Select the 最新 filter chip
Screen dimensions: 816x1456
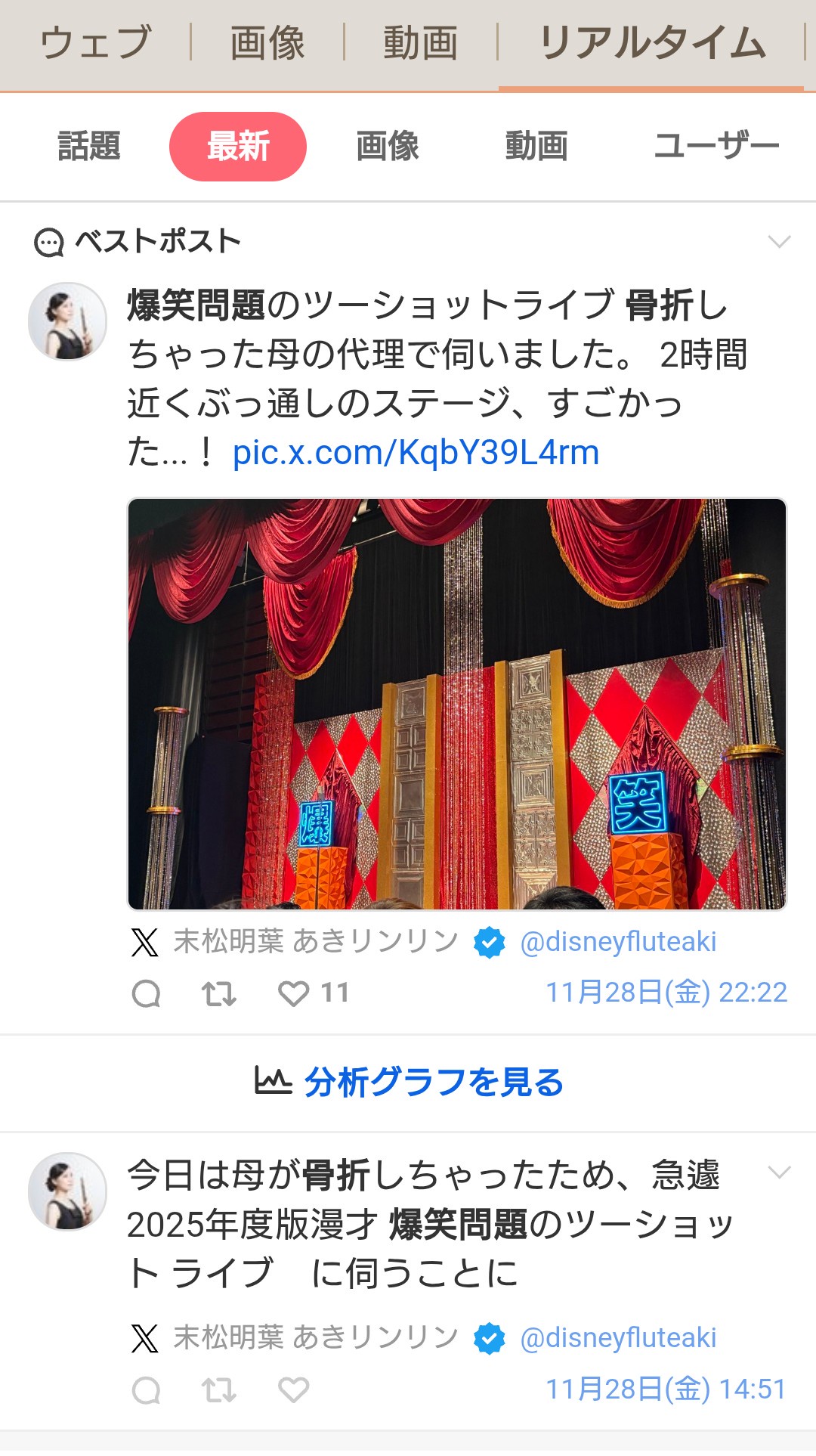click(x=238, y=147)
